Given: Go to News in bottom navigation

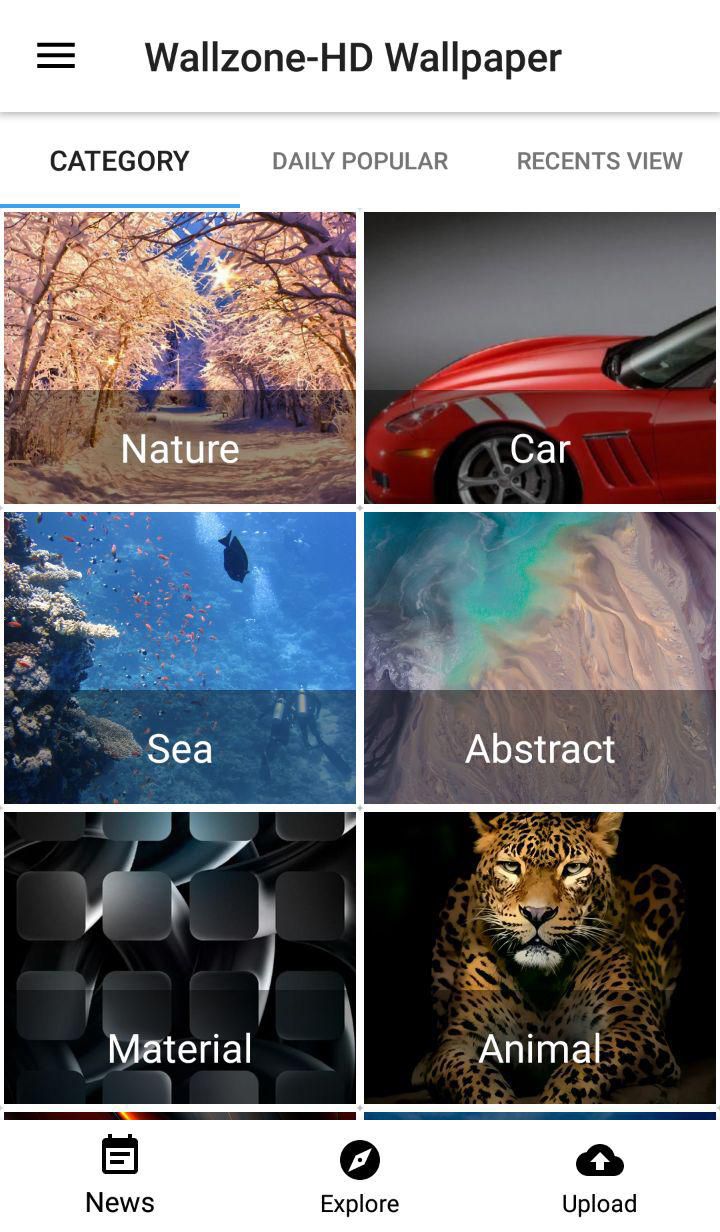Looking at the screenshot, I should (120, 1176).
